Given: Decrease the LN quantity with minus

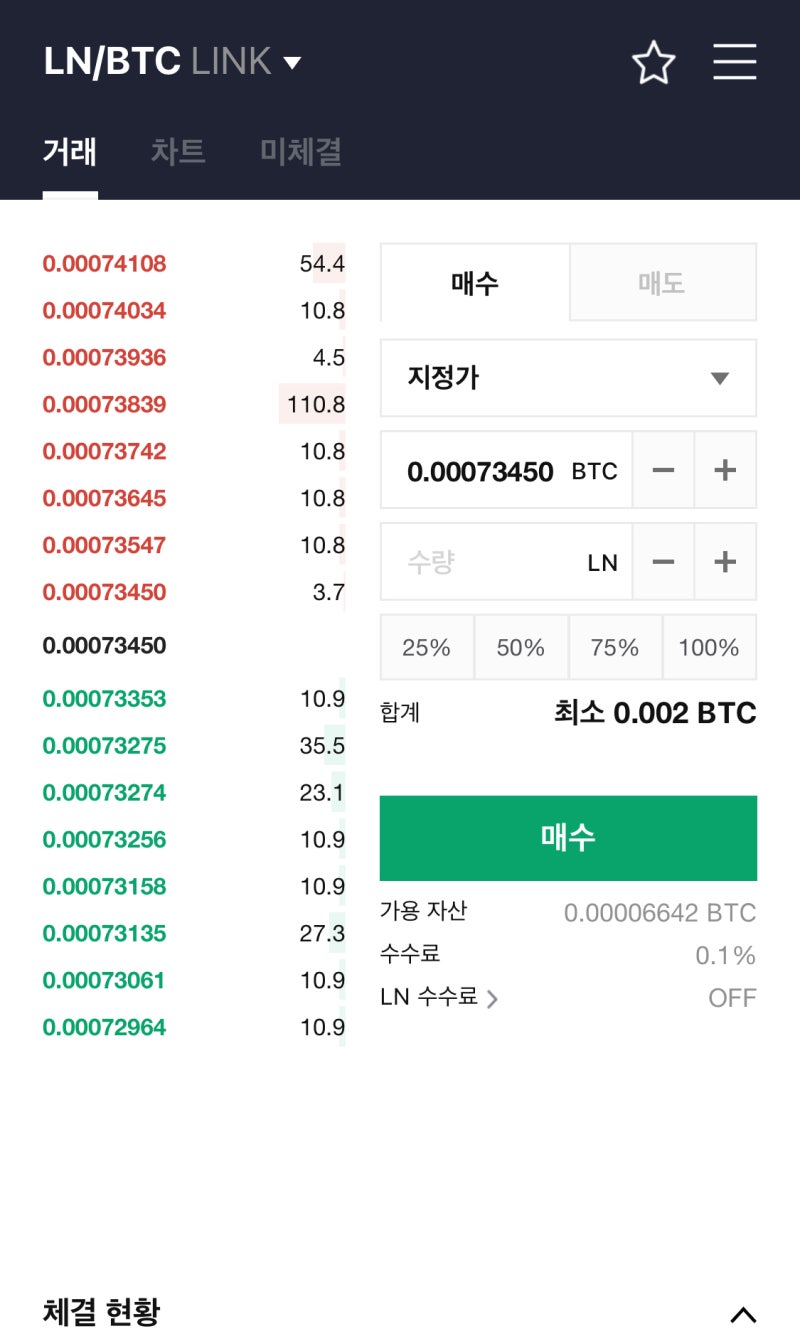Looking at the screenshot, I should [663, 562].
